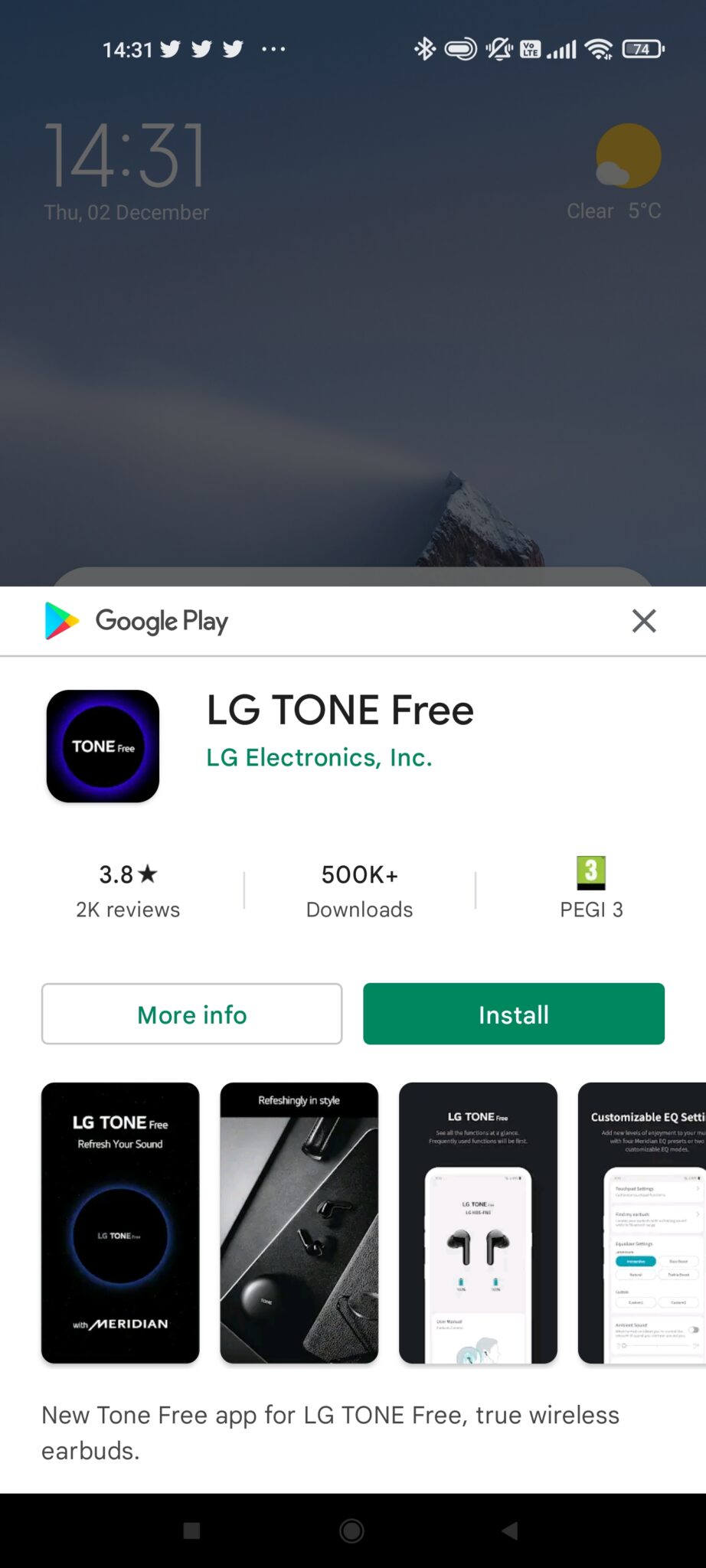Open the 'Refreshingly in style' screenshot
706x1568 pixels.
299,1223
